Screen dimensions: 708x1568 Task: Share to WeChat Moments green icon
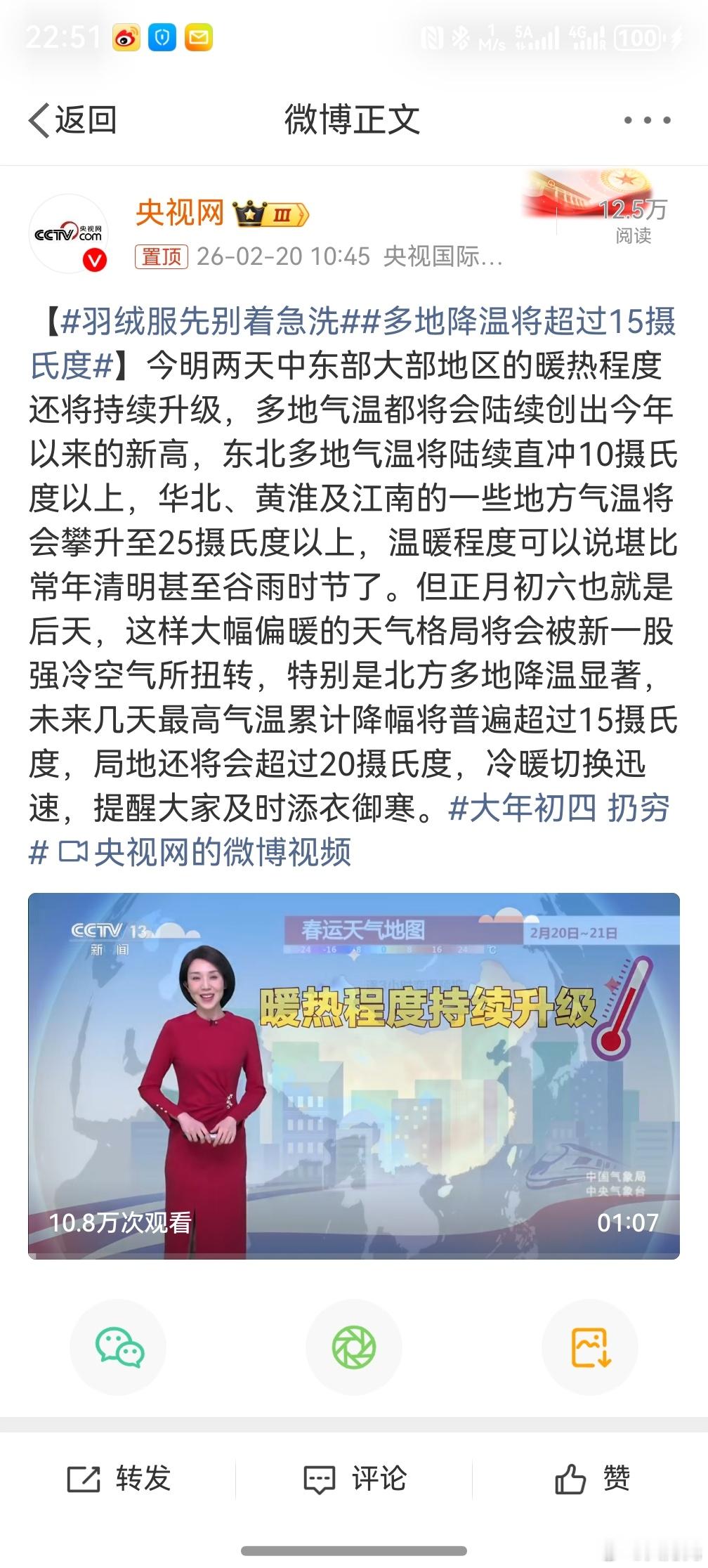point(354,1346)
